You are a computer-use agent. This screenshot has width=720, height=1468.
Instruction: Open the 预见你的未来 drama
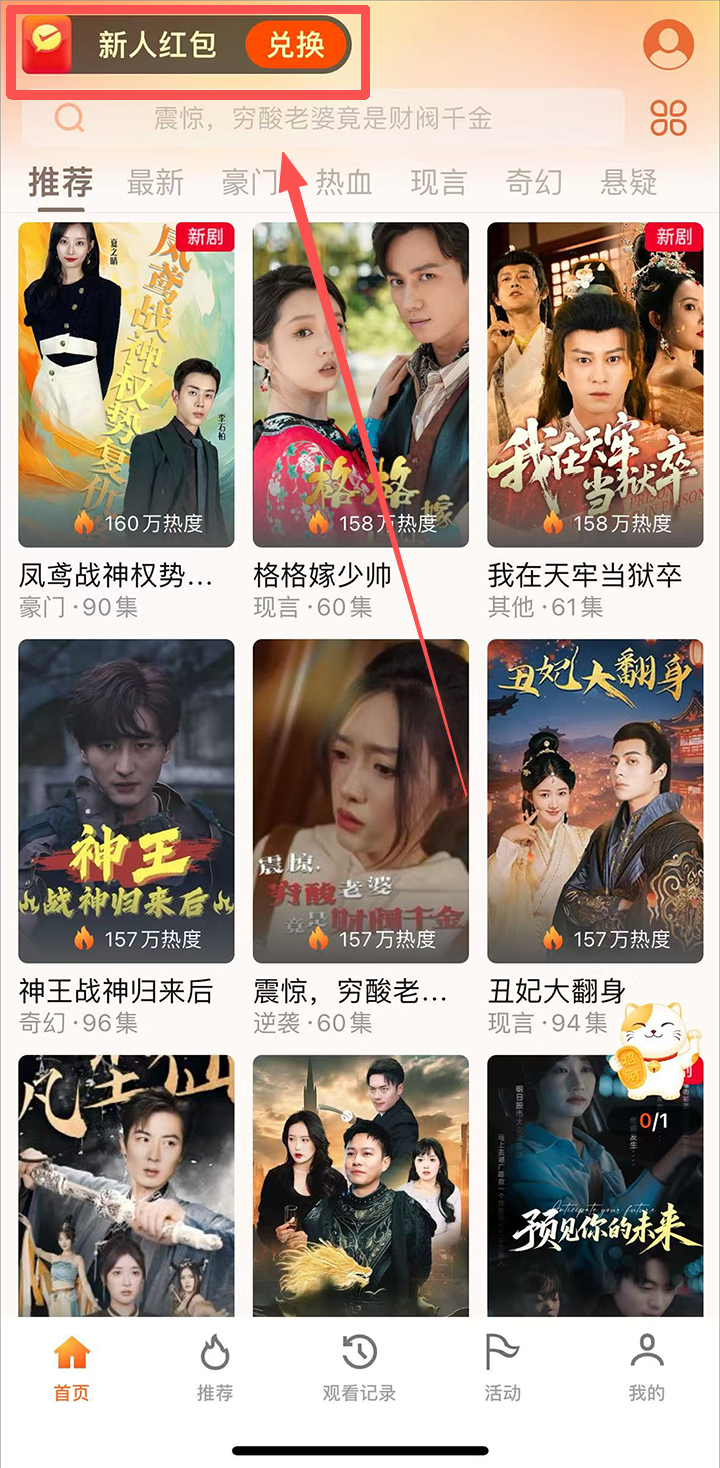pos(595,1185)
